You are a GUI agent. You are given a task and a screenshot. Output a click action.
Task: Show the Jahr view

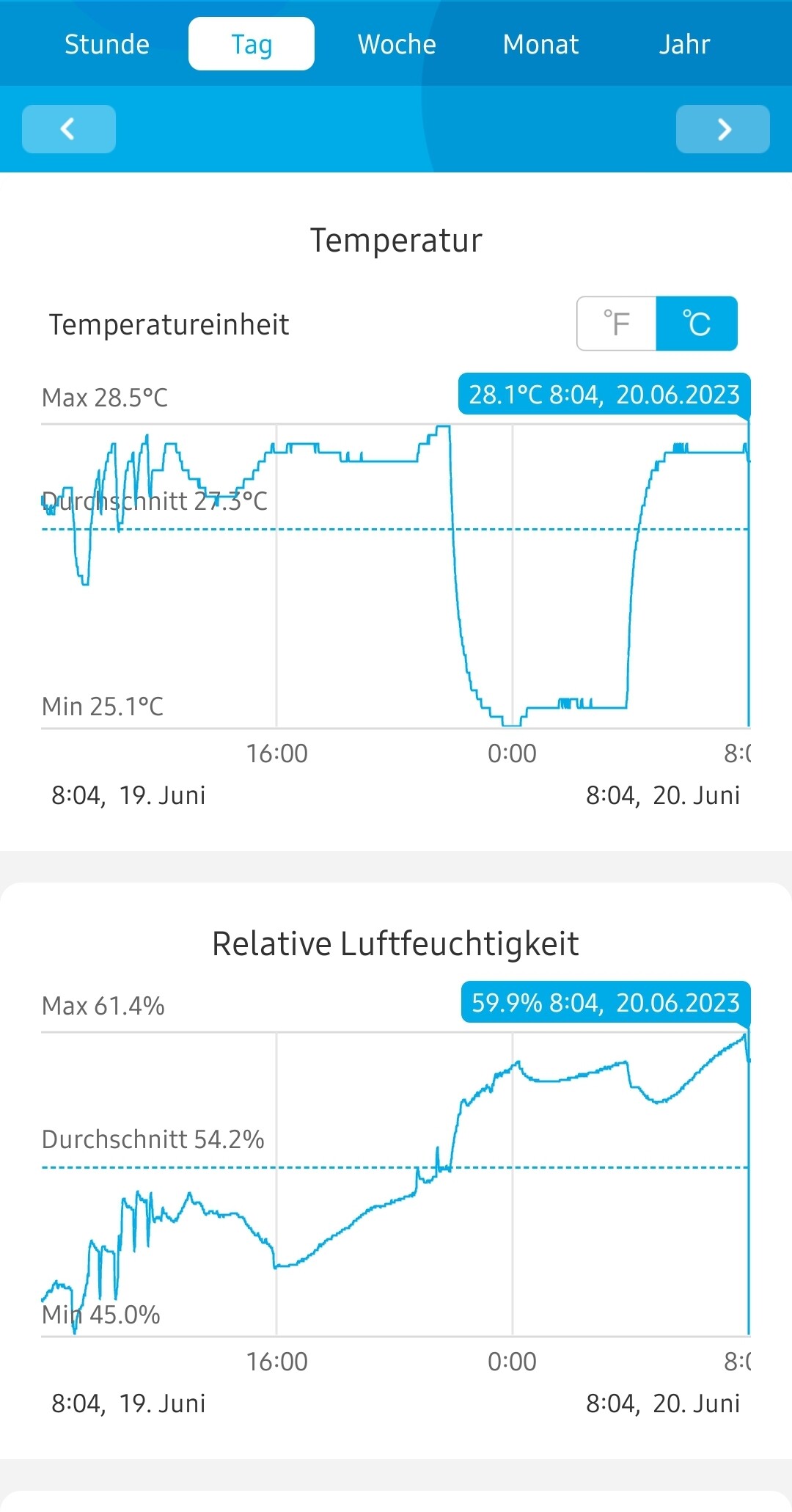(x=684, y=44)
